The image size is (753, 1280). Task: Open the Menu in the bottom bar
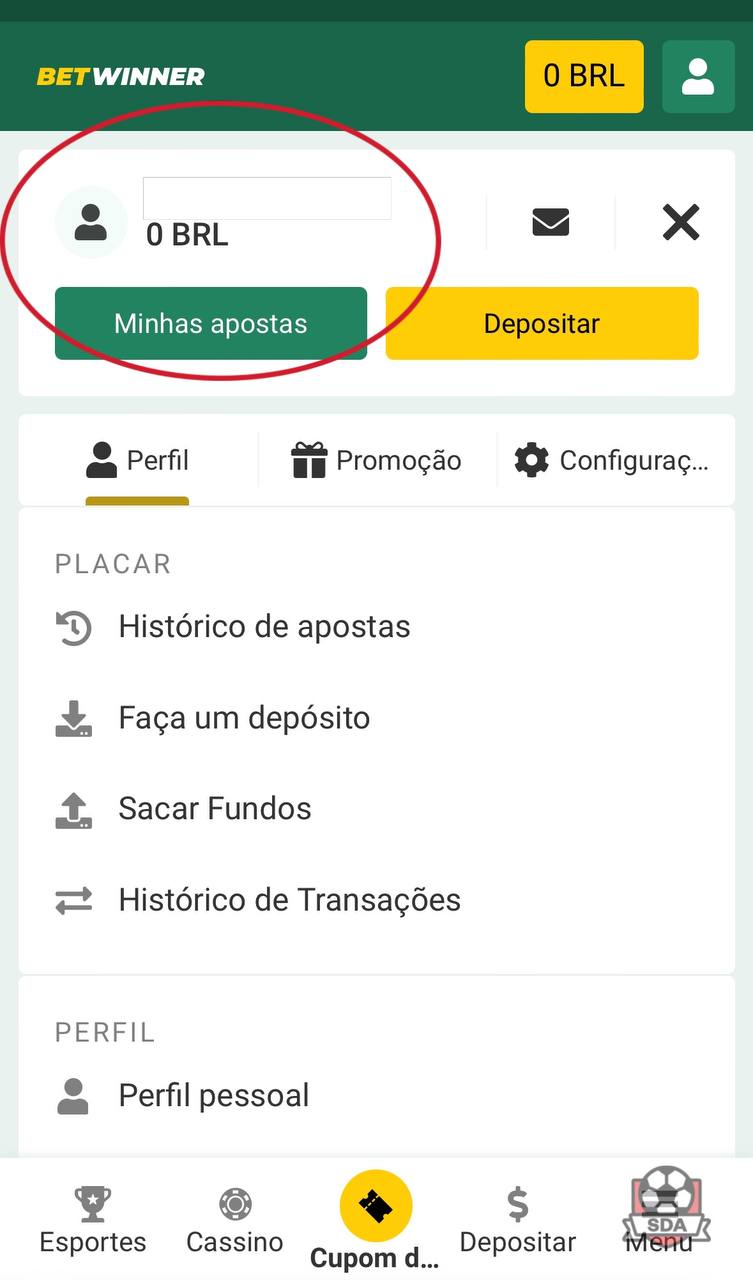pos(659,1220)
